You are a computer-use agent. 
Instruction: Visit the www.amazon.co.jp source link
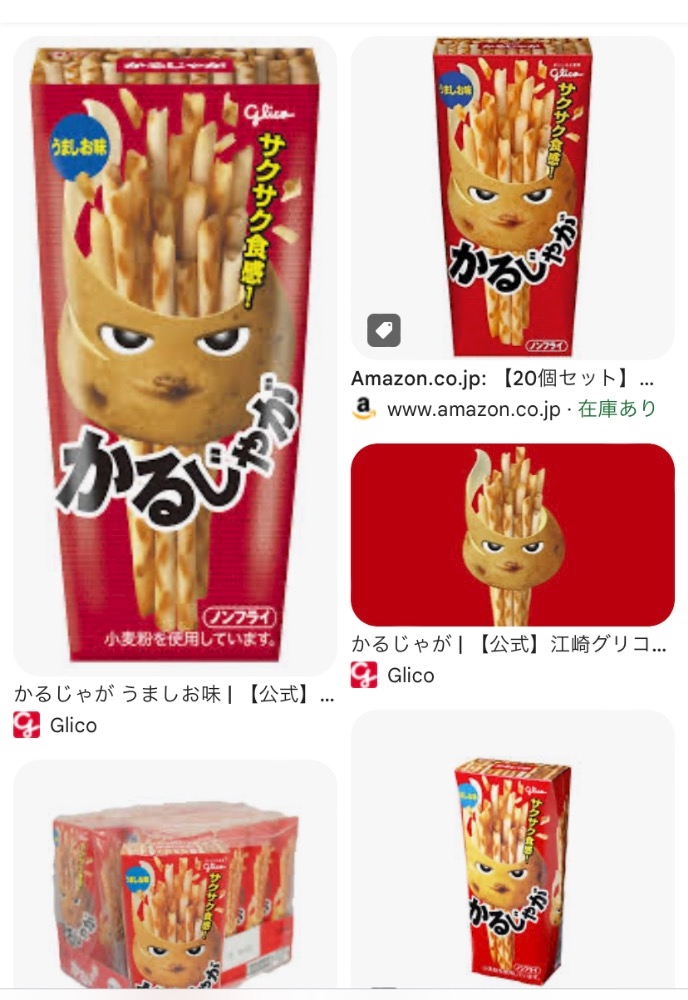(474, 409)
